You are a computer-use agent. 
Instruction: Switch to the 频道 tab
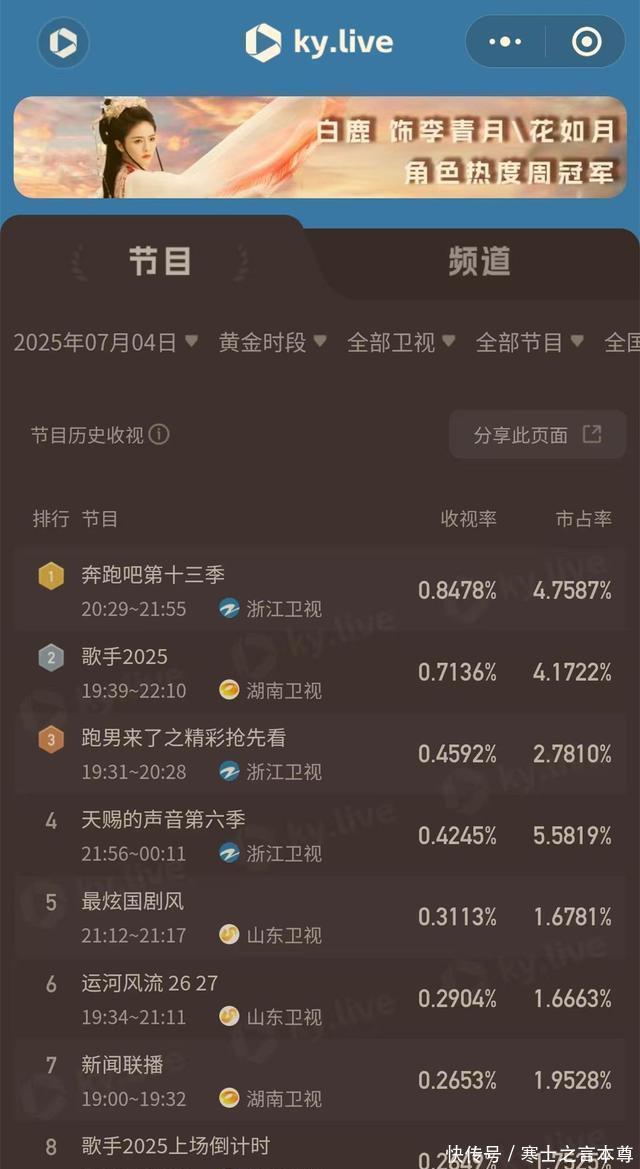point(480,261)
